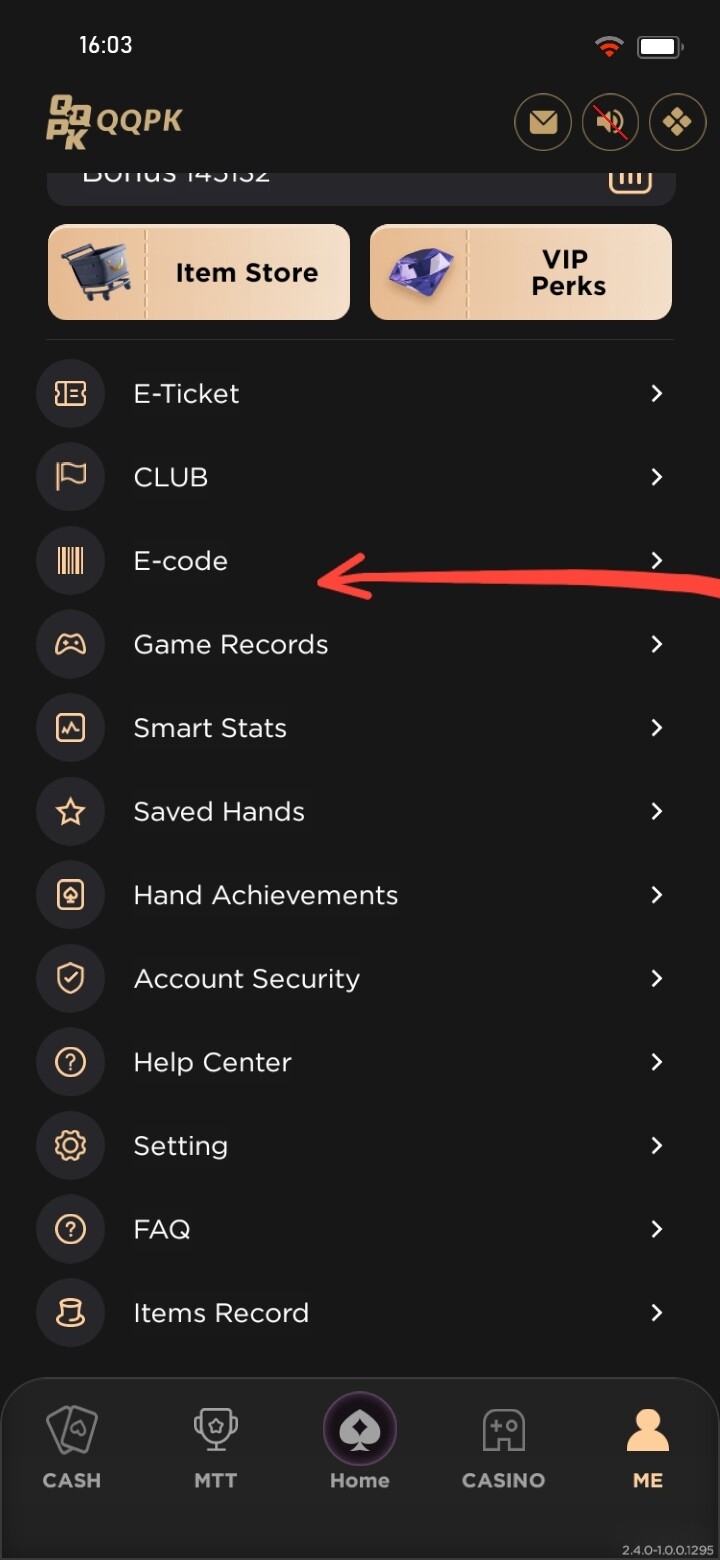Open VIP Perks
The width and height of the screenshot is (720, 1560).
(521, 272)
